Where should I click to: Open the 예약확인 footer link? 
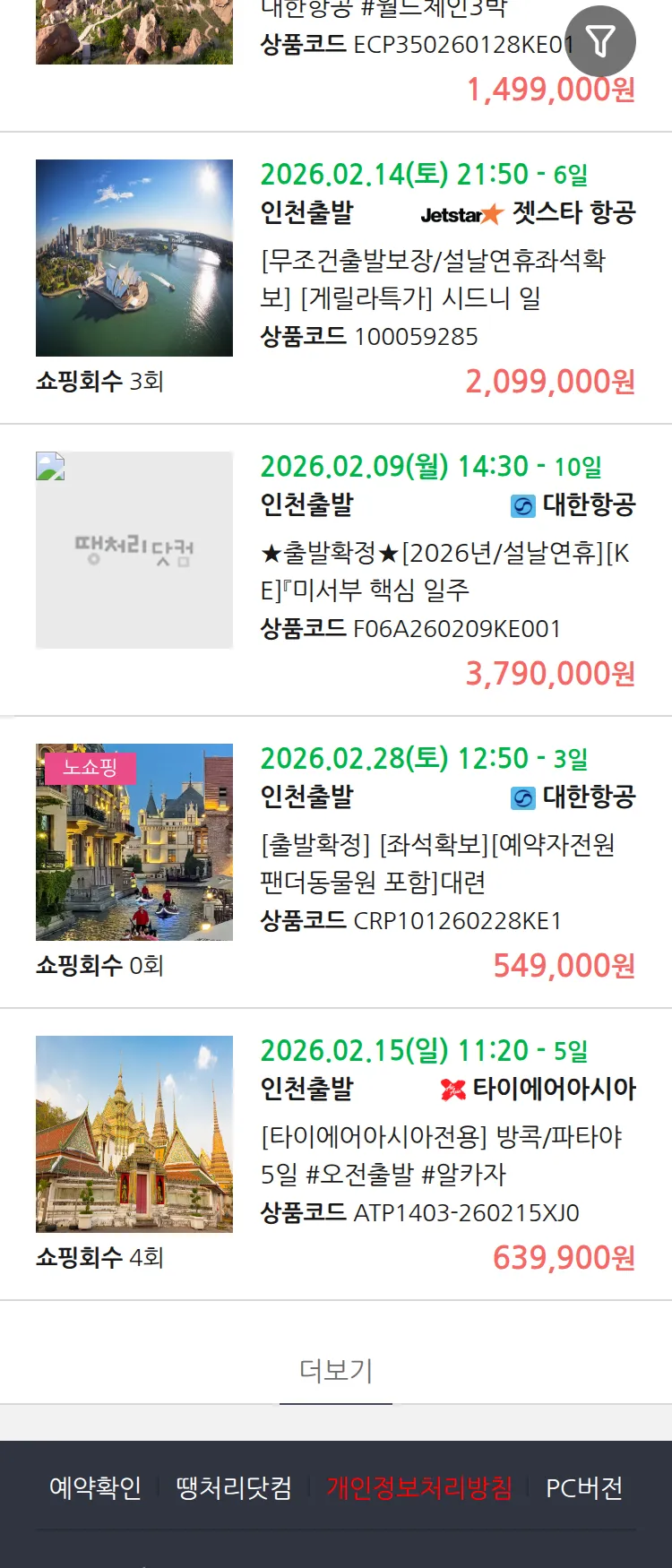pos(95,1488)
